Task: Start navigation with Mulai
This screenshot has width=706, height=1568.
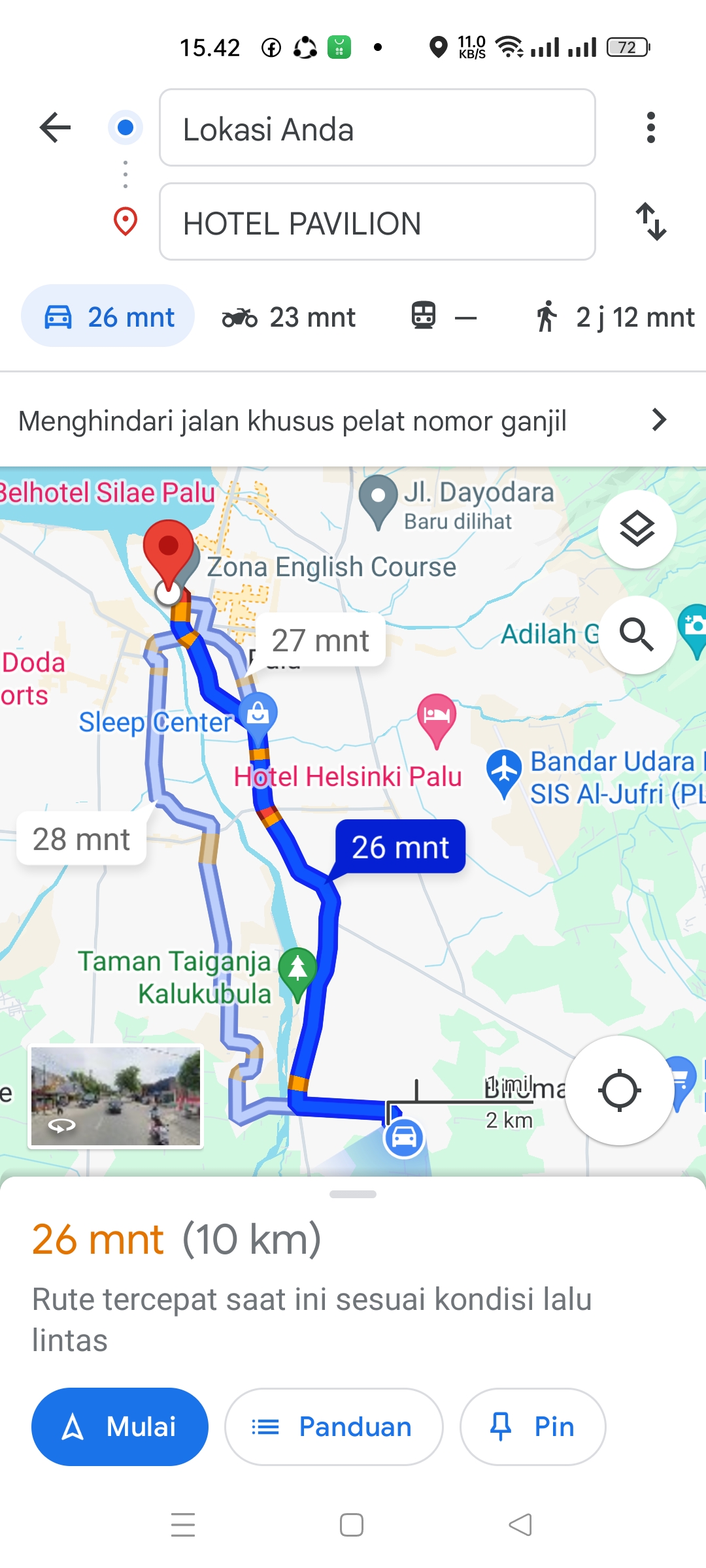Action: click(120, 1427)
